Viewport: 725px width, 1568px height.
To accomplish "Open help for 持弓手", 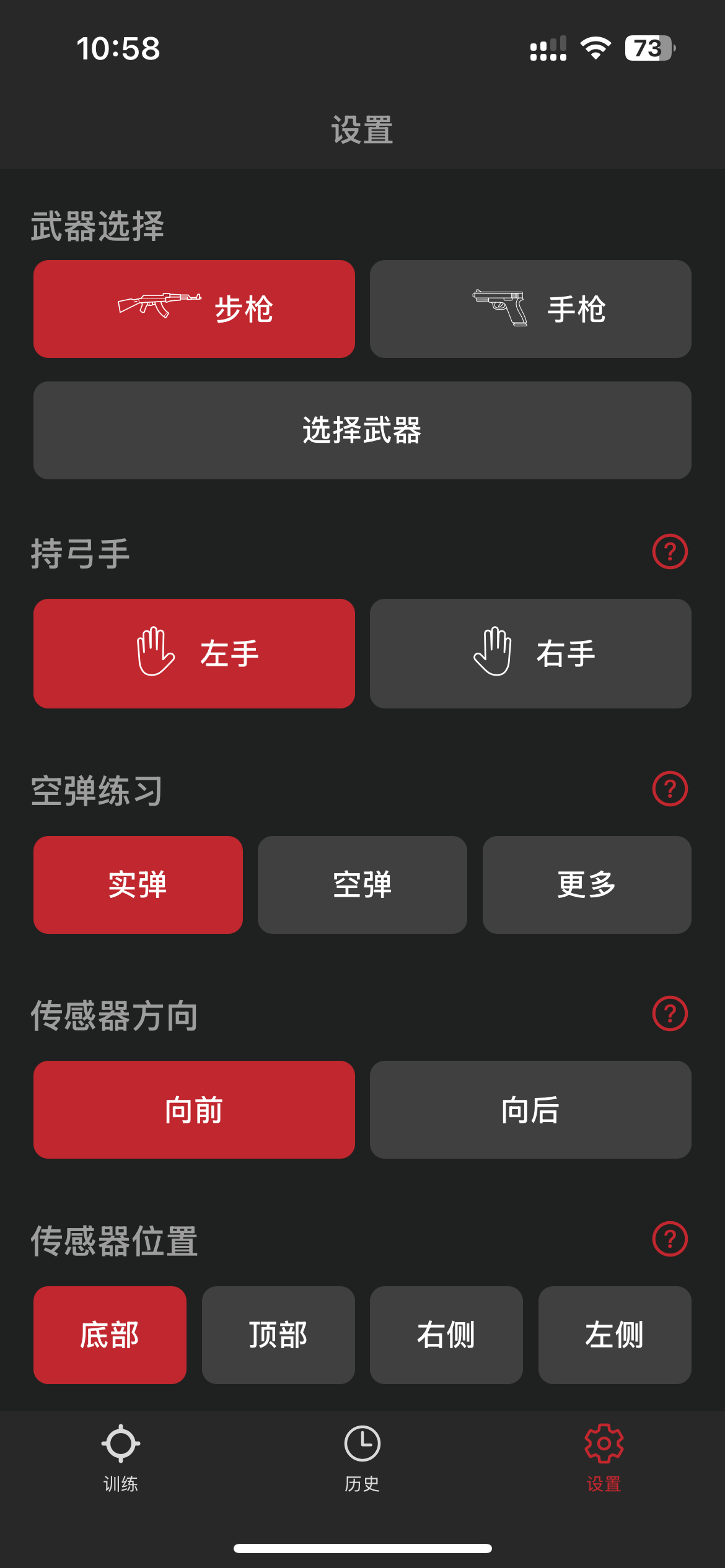I will [x=670, y=551].
